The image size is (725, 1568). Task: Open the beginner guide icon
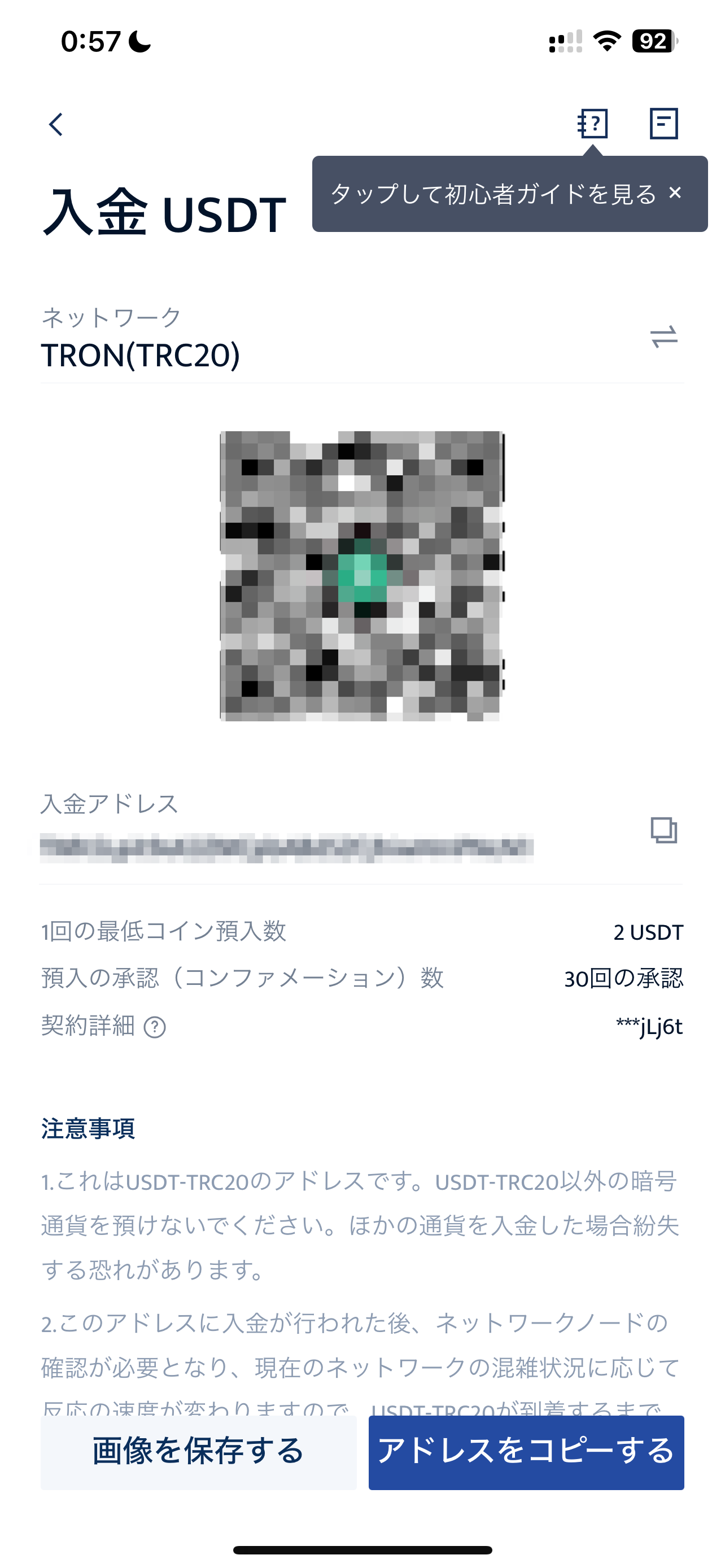pos(592,124)
